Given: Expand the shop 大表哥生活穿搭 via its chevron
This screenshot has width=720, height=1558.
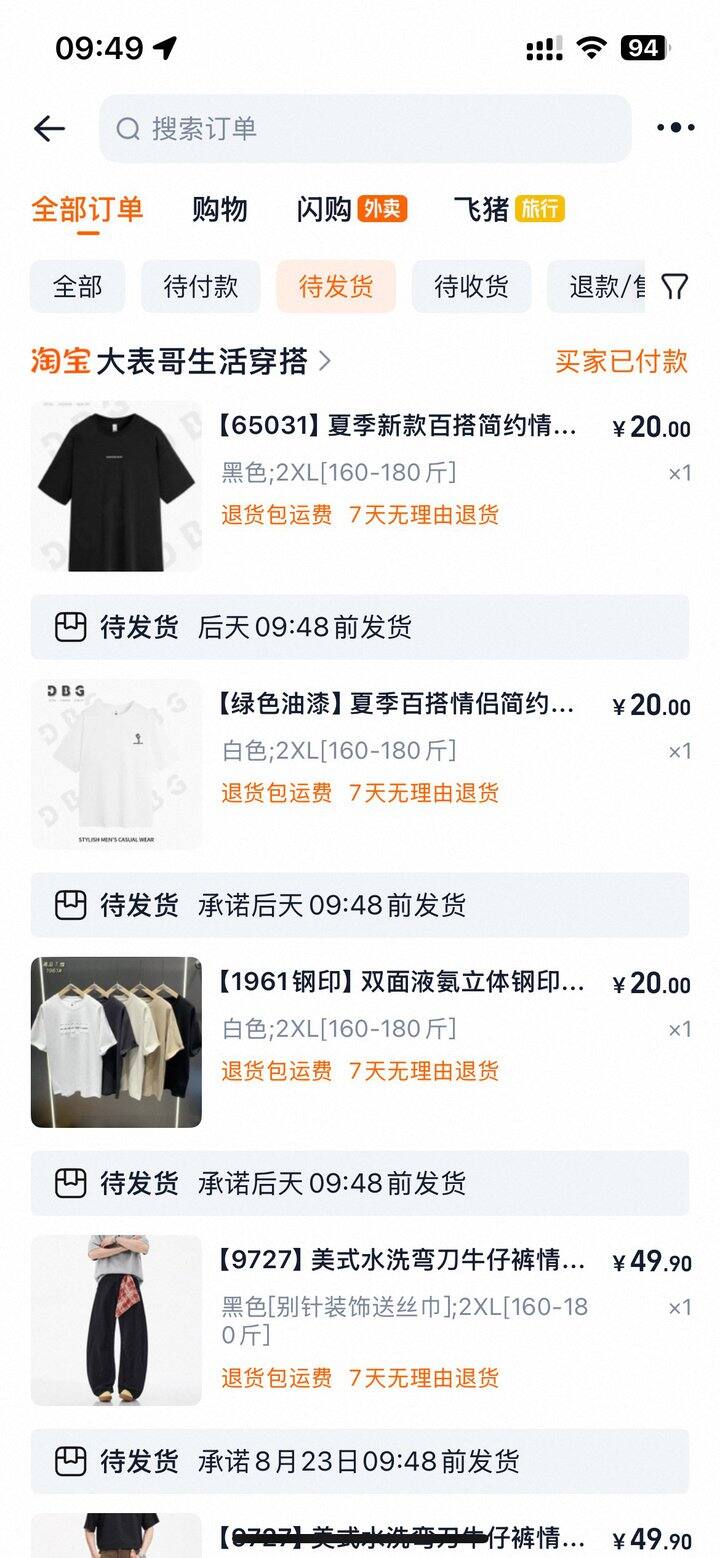Looking at the screenshot, I should [x=325, y=364].
